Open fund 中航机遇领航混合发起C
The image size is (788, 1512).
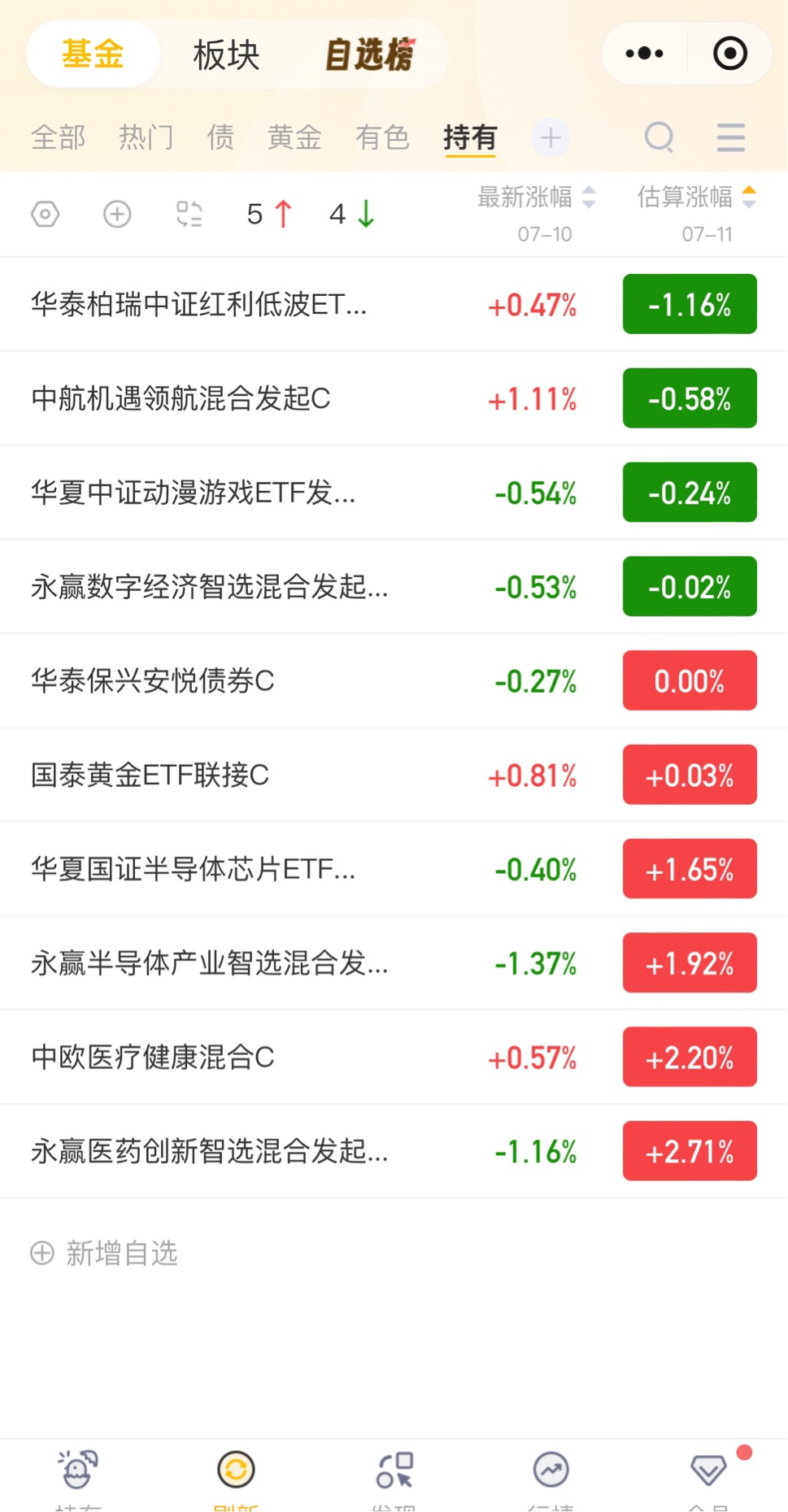[394, 398]
